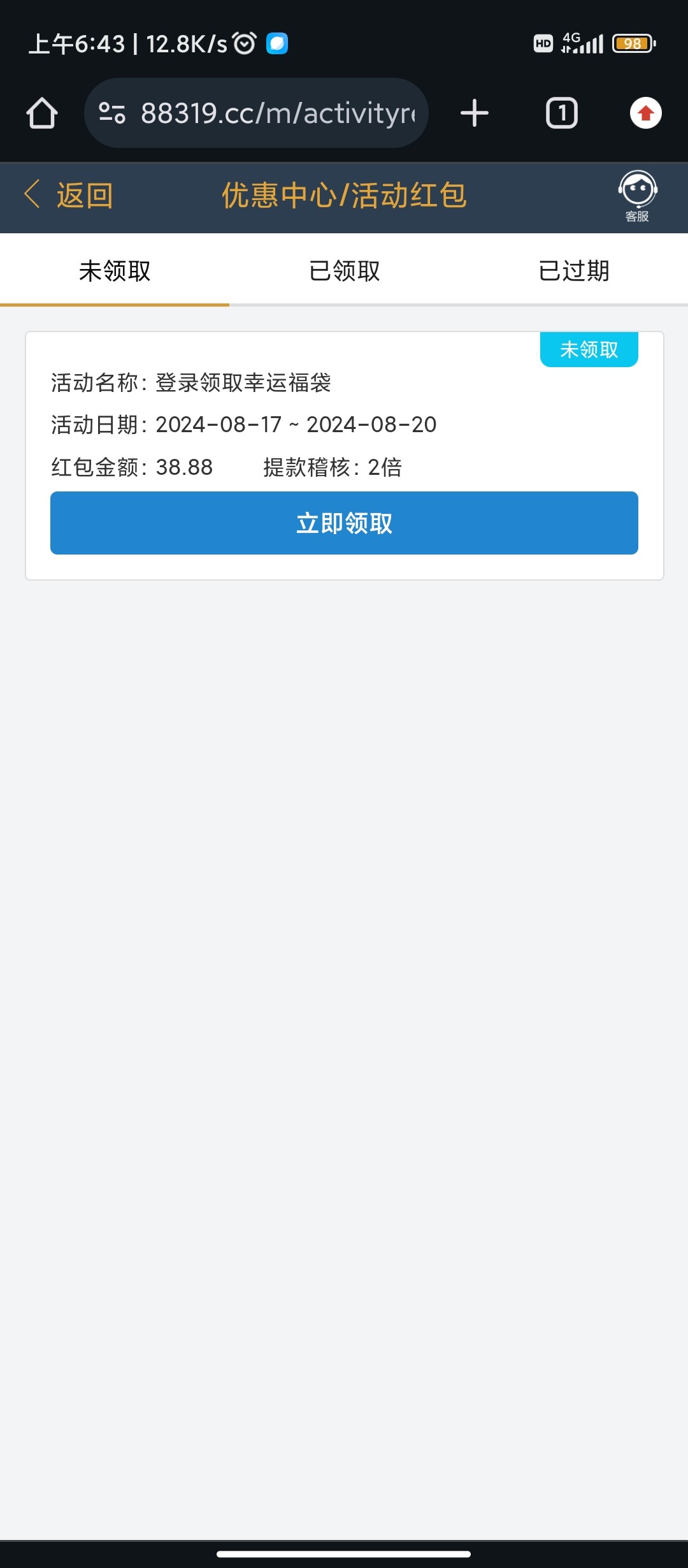Image resolution: width=688 pixels, height=1568 pixels.
Task: Open a new browser tab
Action: pyautogui.click(x=475, y=113)
